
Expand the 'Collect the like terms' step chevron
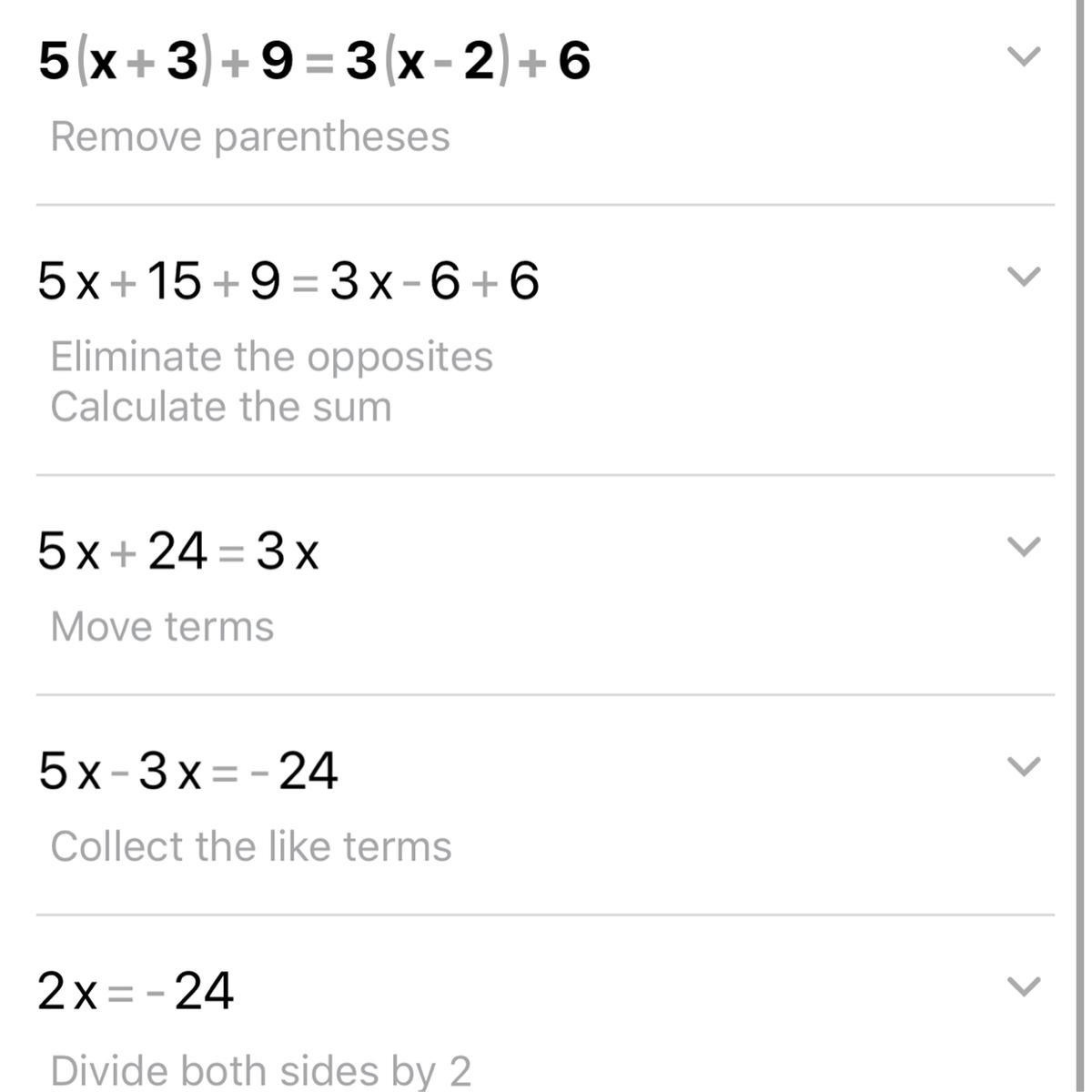1025,767
